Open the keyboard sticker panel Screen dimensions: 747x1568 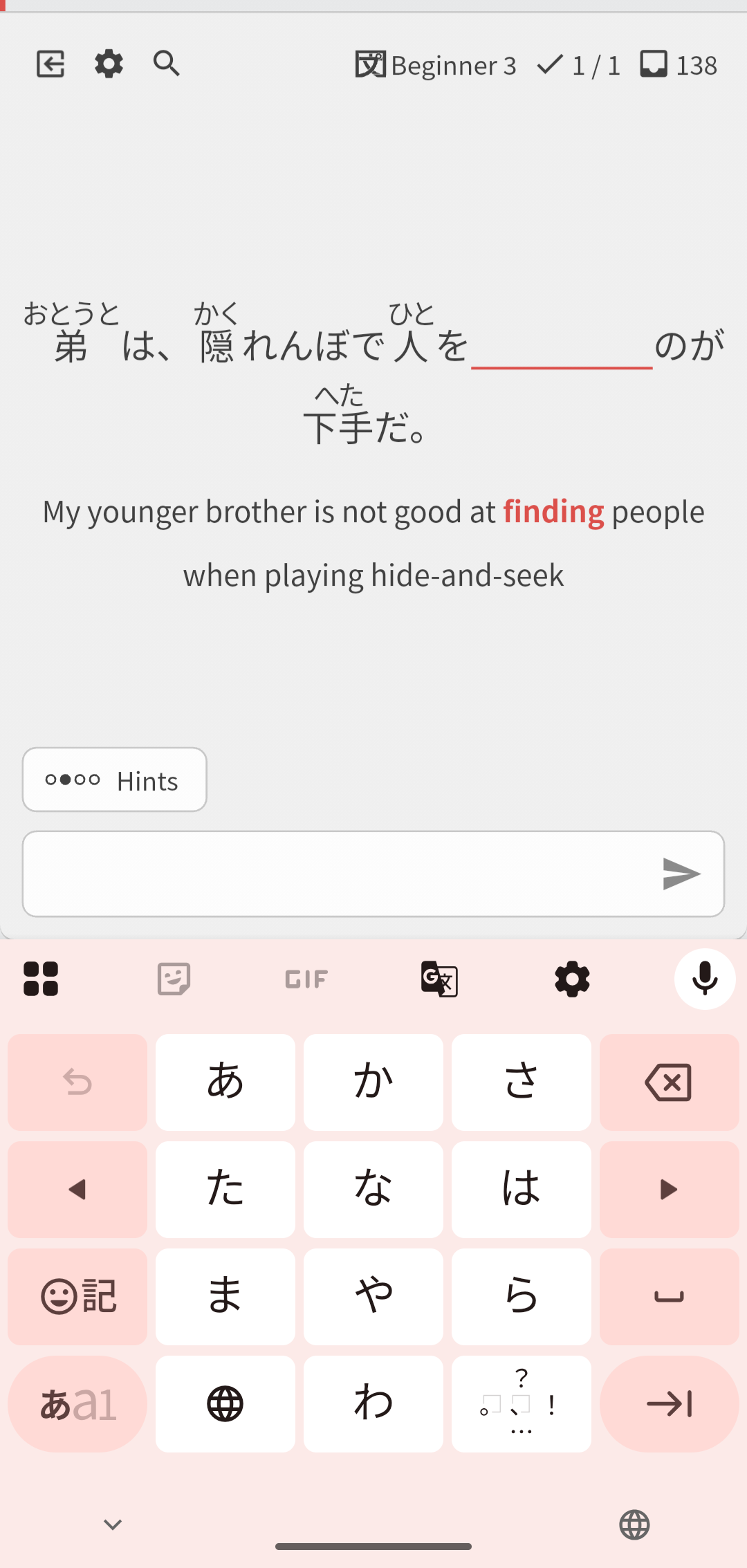pyautogui.click(x=174, y=979)
